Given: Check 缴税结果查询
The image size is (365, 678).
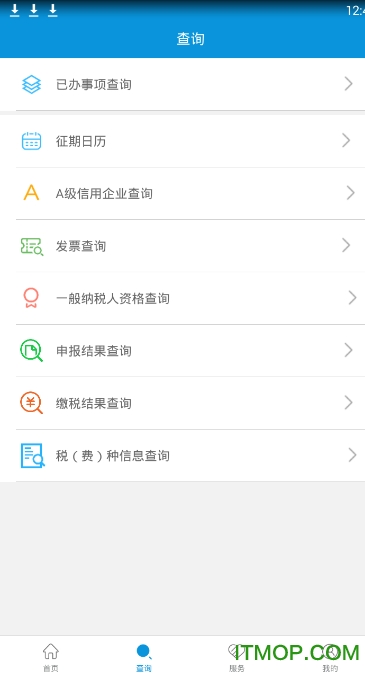Looking at the screenshot, I should coord(182,403).
